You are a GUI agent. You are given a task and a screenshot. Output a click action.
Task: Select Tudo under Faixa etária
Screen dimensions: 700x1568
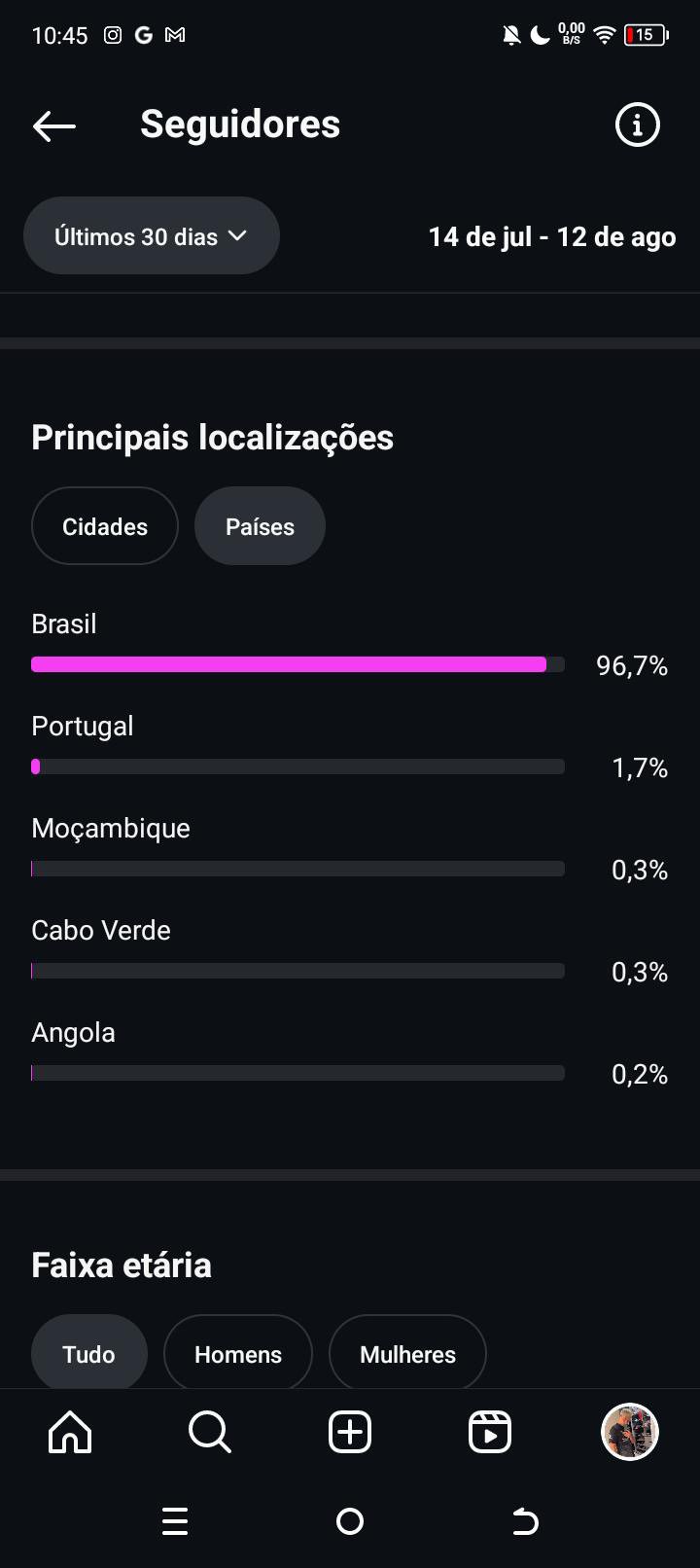[x=88, y=1353]
